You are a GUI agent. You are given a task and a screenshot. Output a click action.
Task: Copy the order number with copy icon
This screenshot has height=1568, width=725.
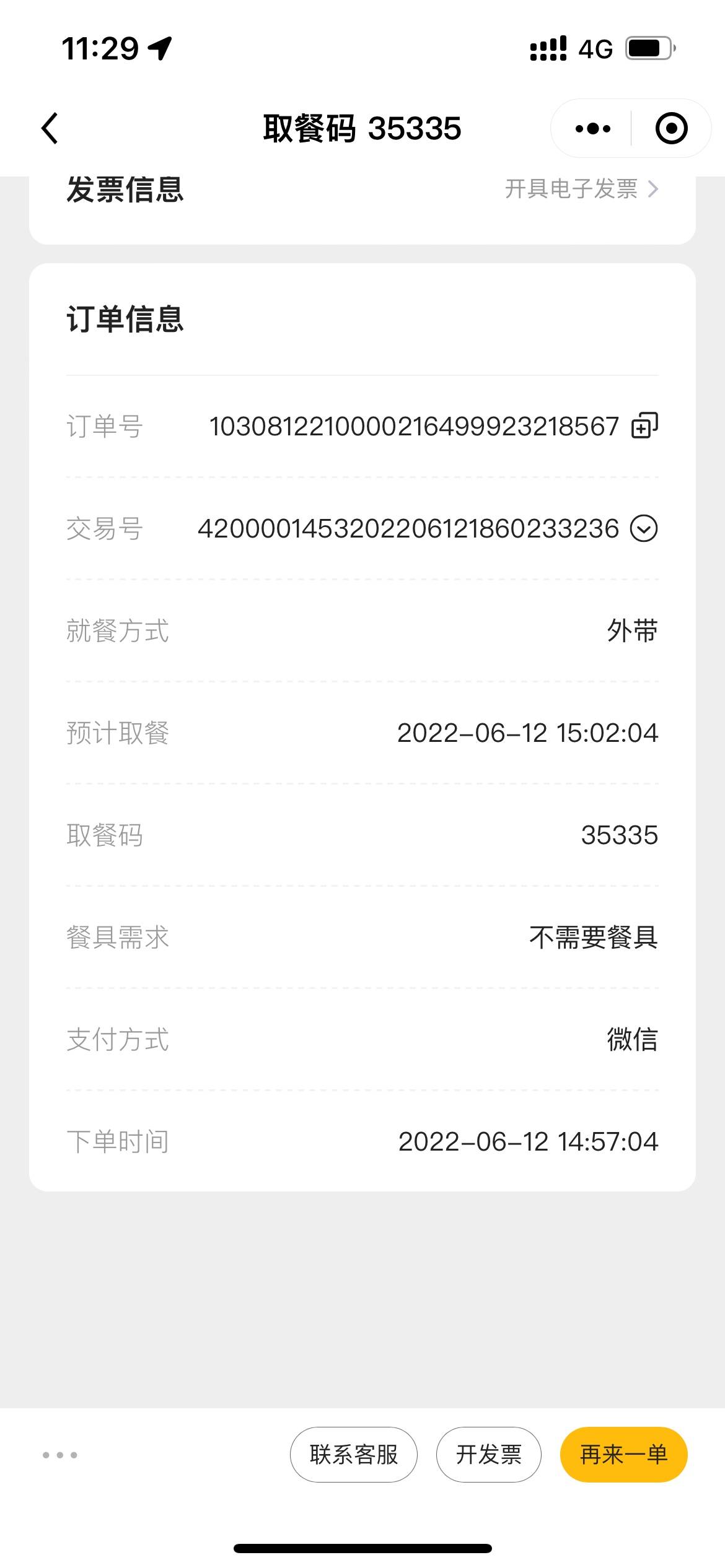tap(644, 426)
